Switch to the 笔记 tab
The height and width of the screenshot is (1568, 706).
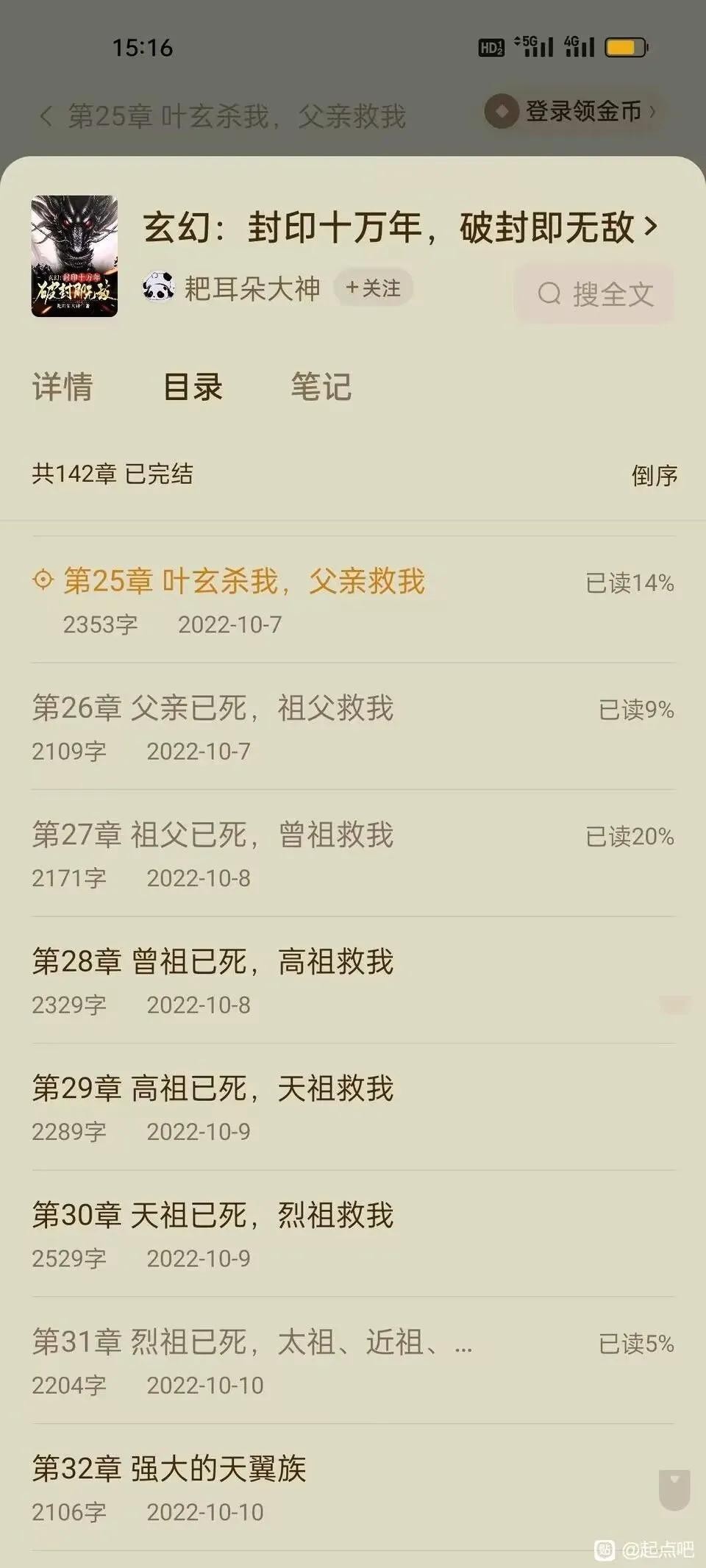[x=321, y=387]
